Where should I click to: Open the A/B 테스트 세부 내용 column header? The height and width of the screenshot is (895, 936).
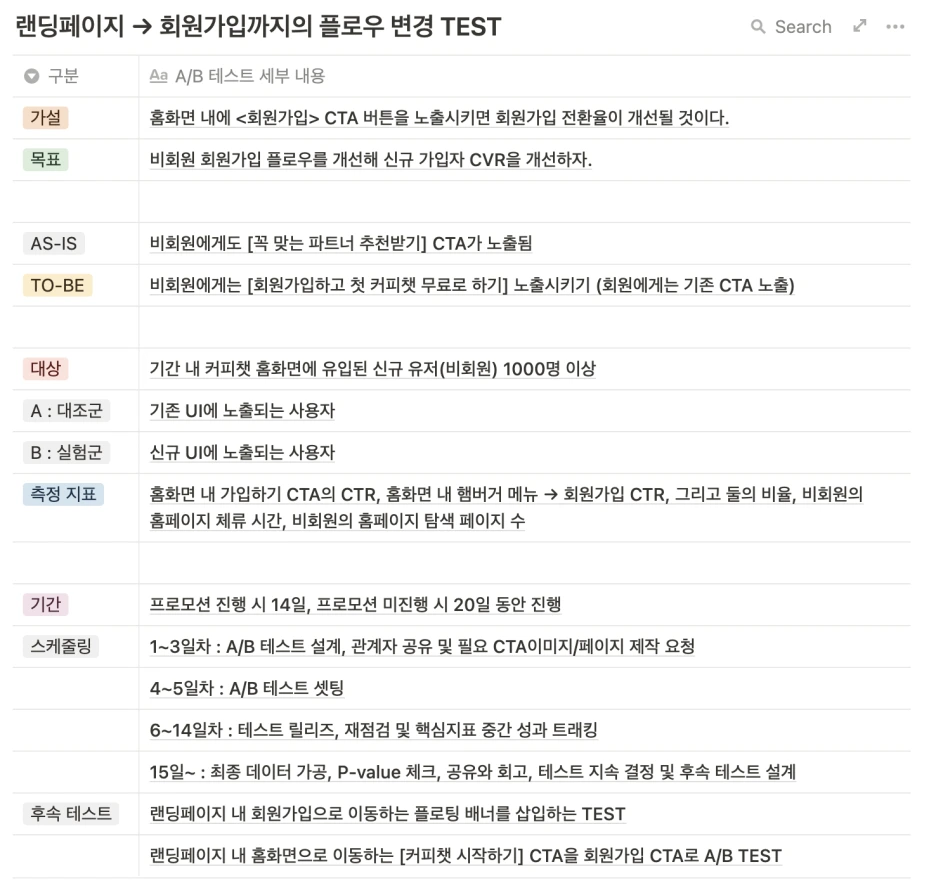tap(237, 76)
